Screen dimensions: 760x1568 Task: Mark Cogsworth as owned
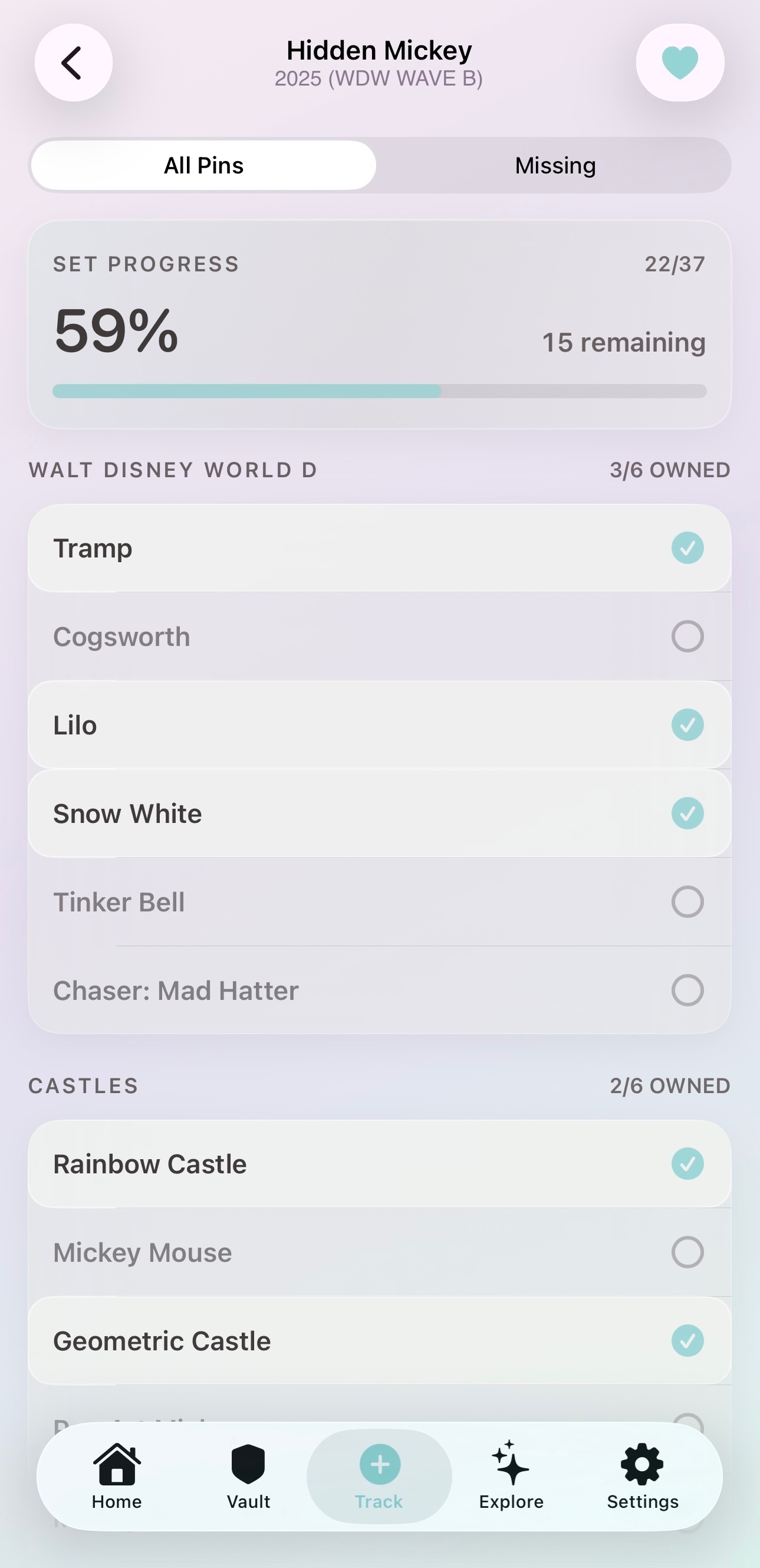[687, 637]
